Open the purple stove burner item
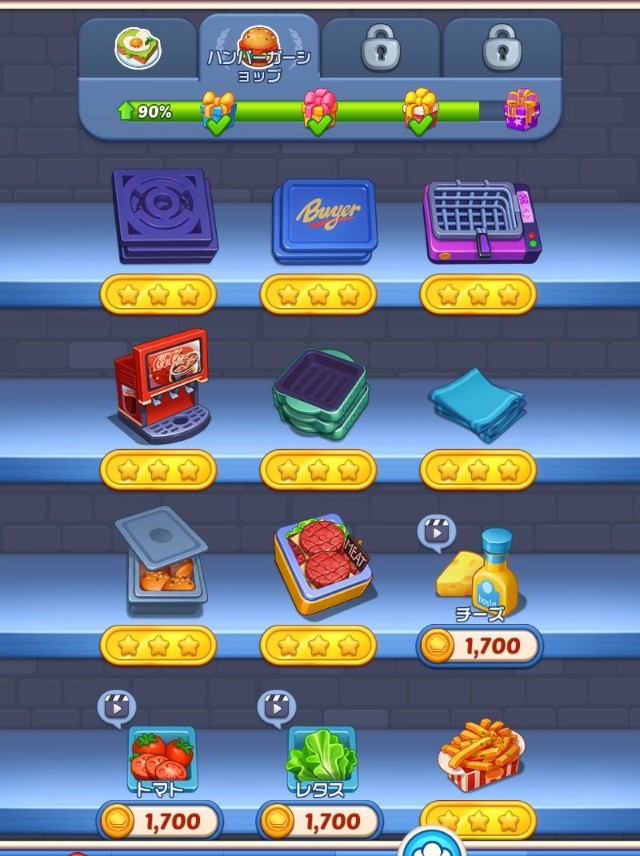Screen dimensions: 640x856 164,214
